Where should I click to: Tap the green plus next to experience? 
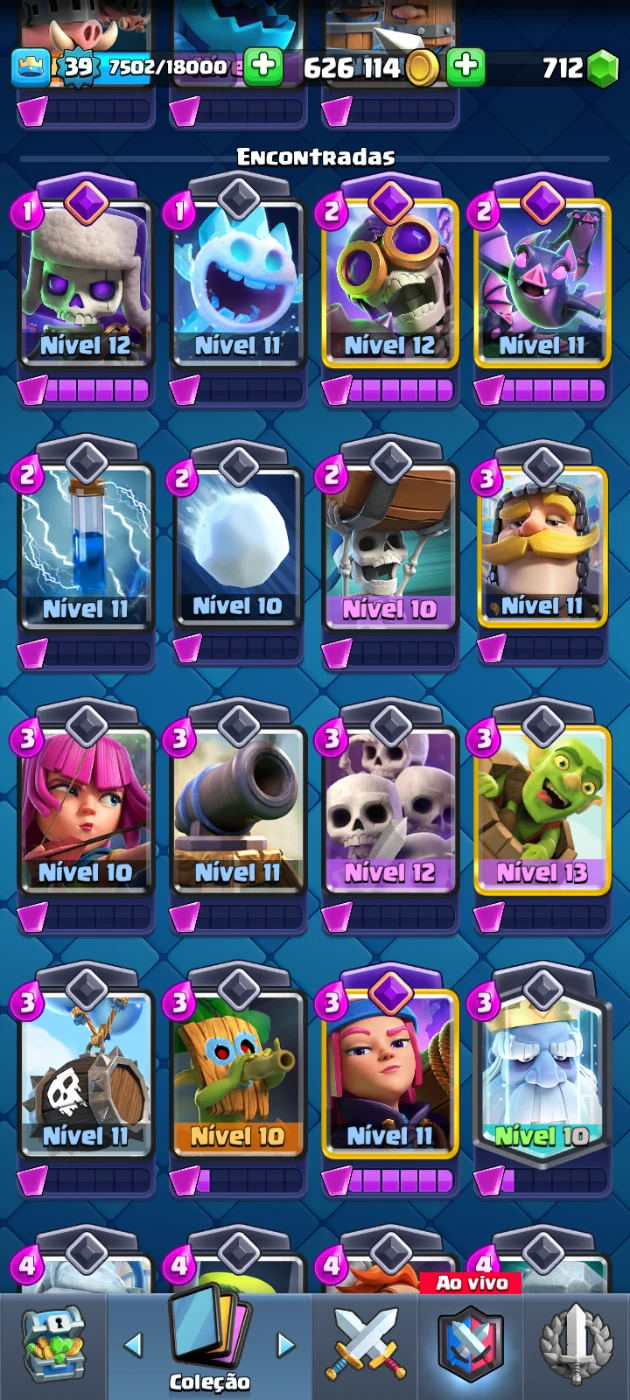[x=263, y=67]
